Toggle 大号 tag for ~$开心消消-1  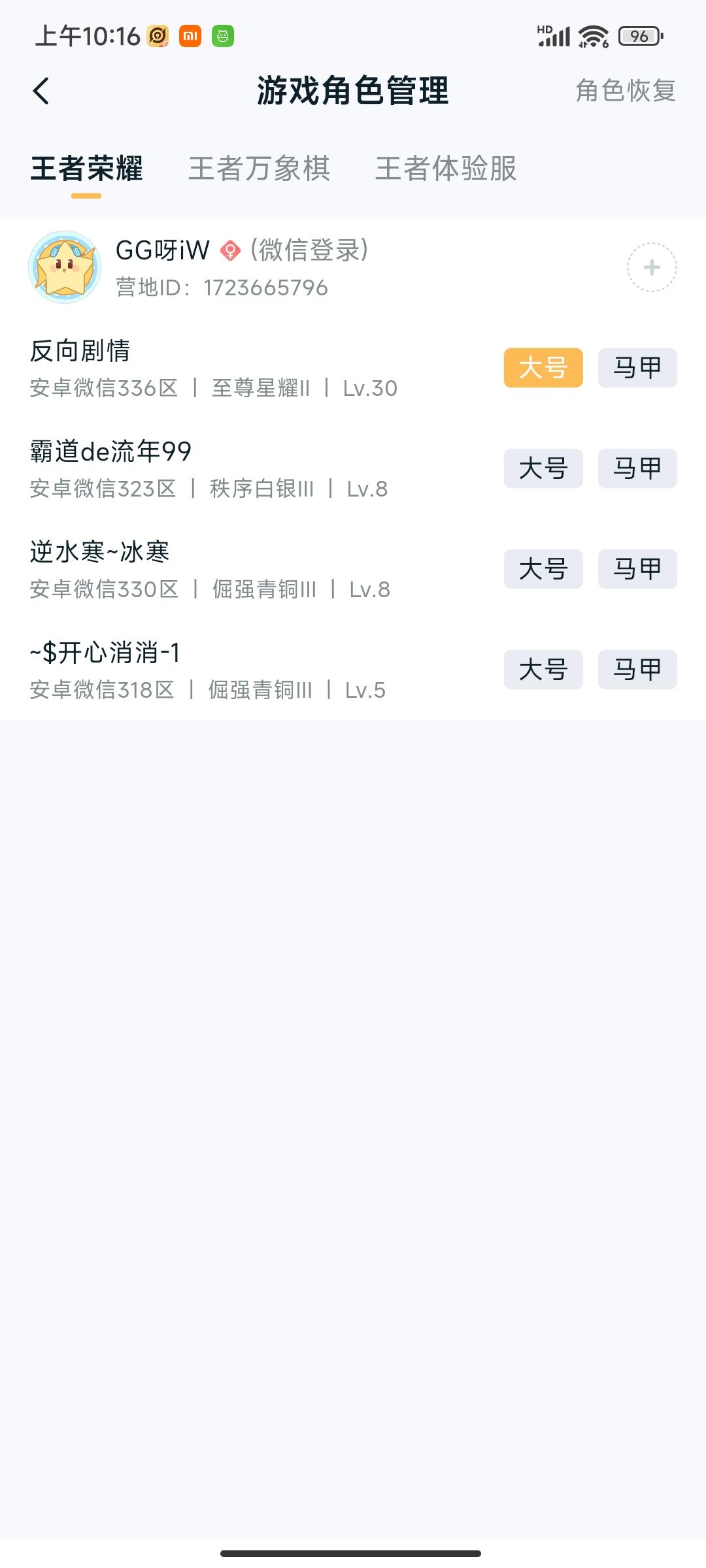click(x=543, y=669)
